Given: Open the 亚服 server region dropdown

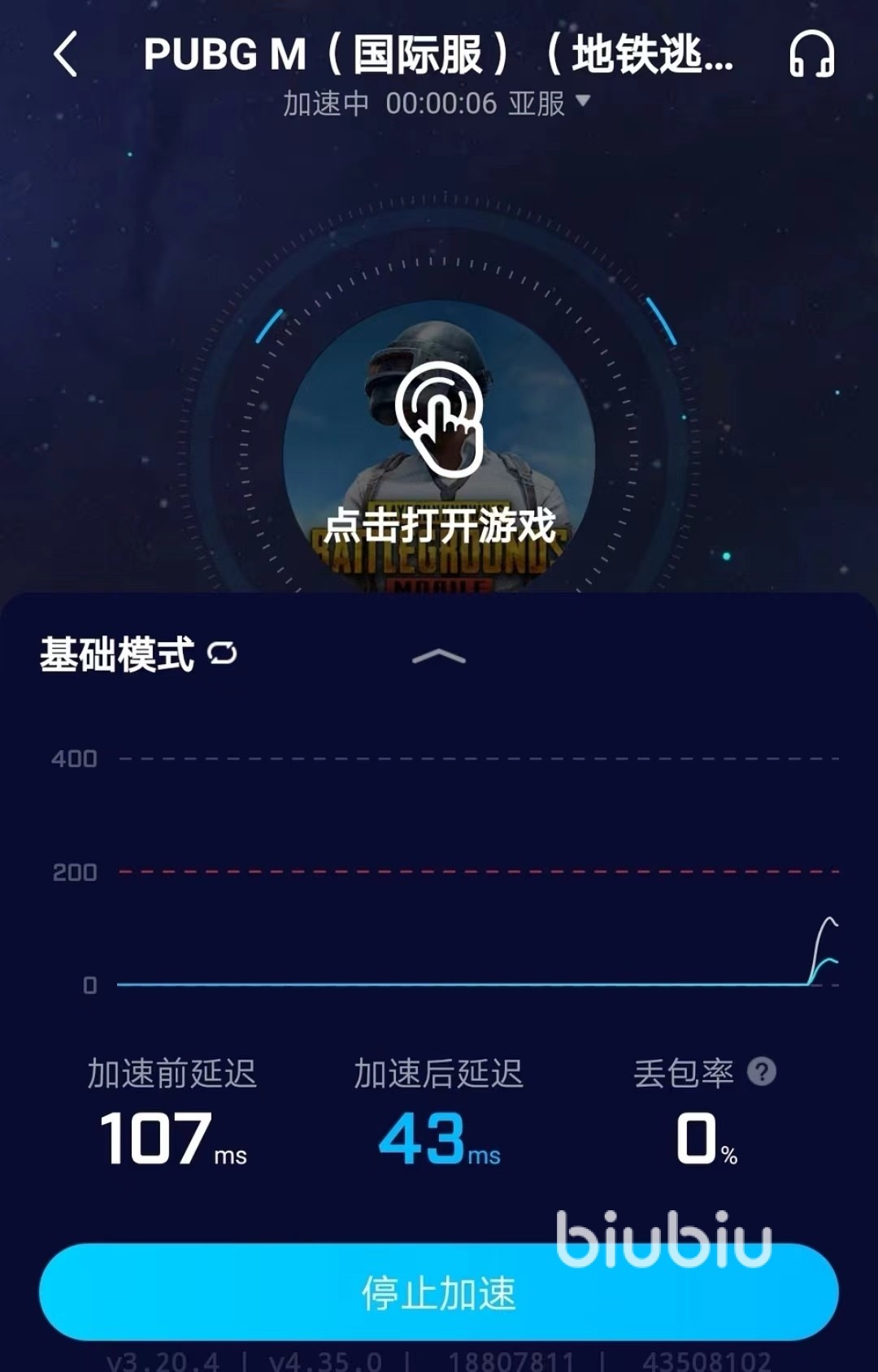Looking at the screenshot, I should [x=549, y=103].
